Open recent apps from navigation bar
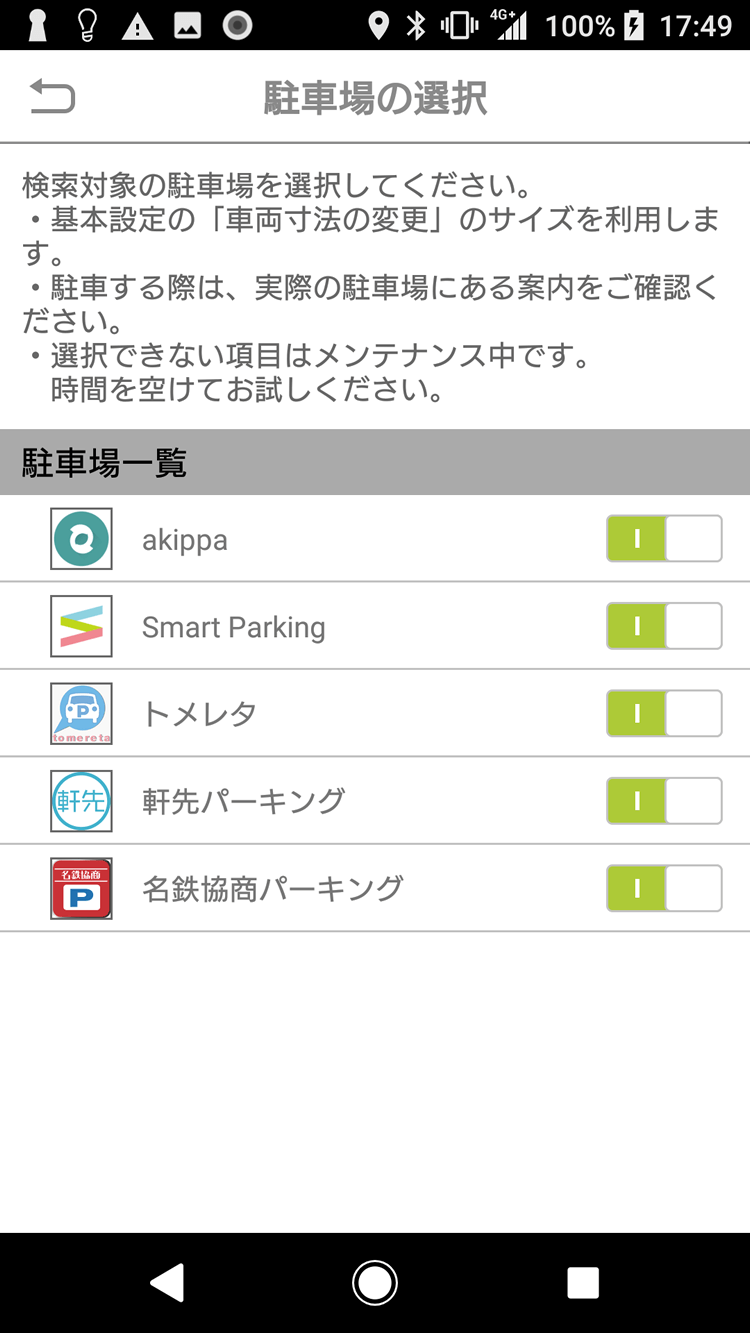750x1334 pixels. 582,1282
